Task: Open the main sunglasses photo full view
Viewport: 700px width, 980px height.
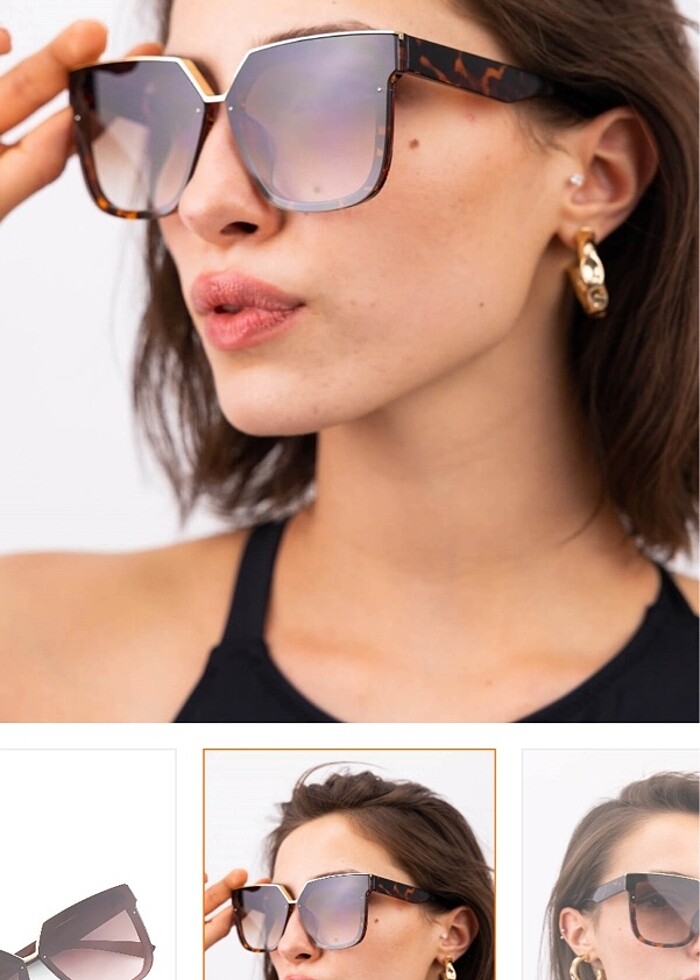Action: click(x=350, y=360)
